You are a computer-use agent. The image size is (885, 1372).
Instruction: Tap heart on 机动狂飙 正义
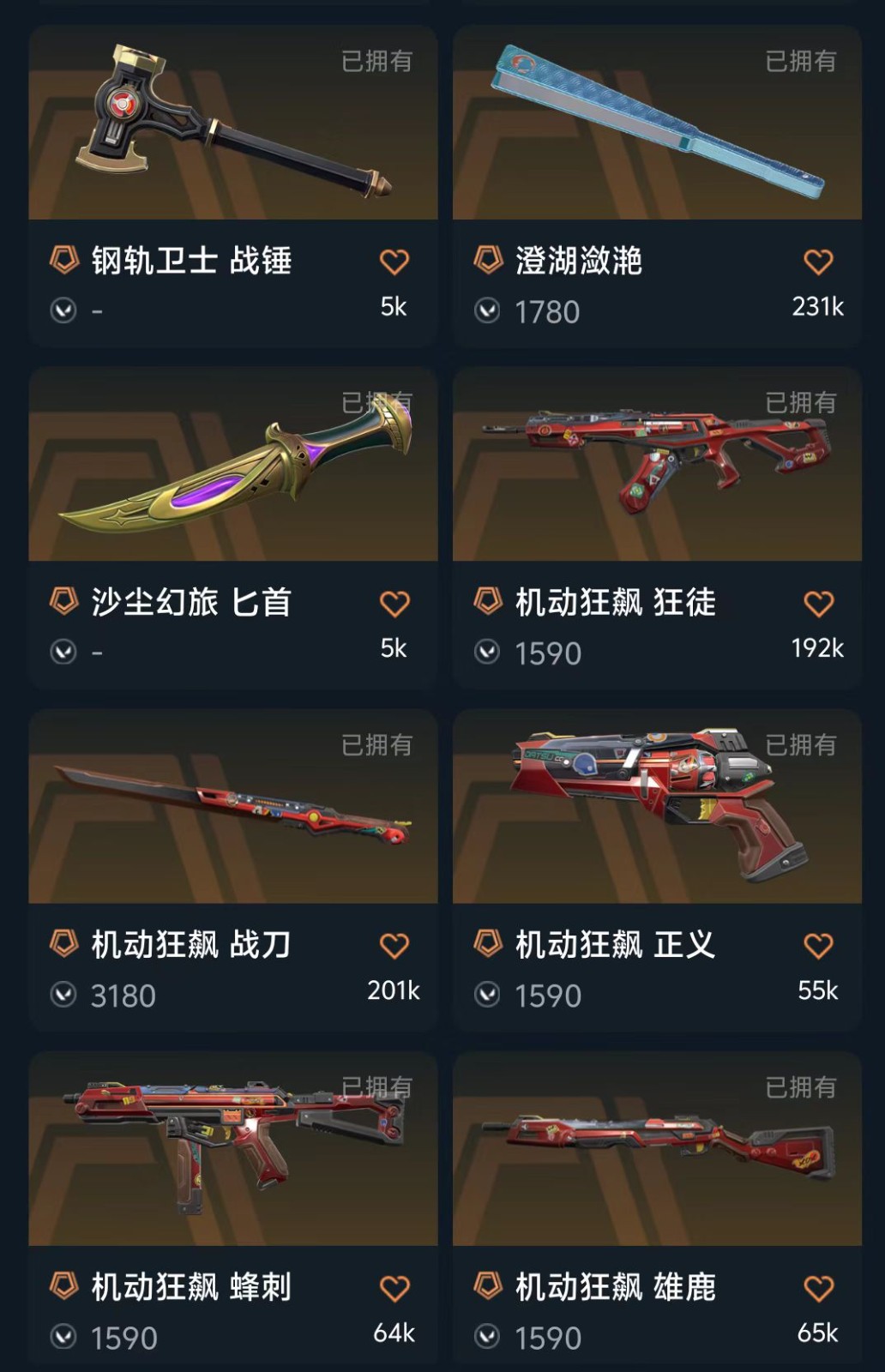818,946
